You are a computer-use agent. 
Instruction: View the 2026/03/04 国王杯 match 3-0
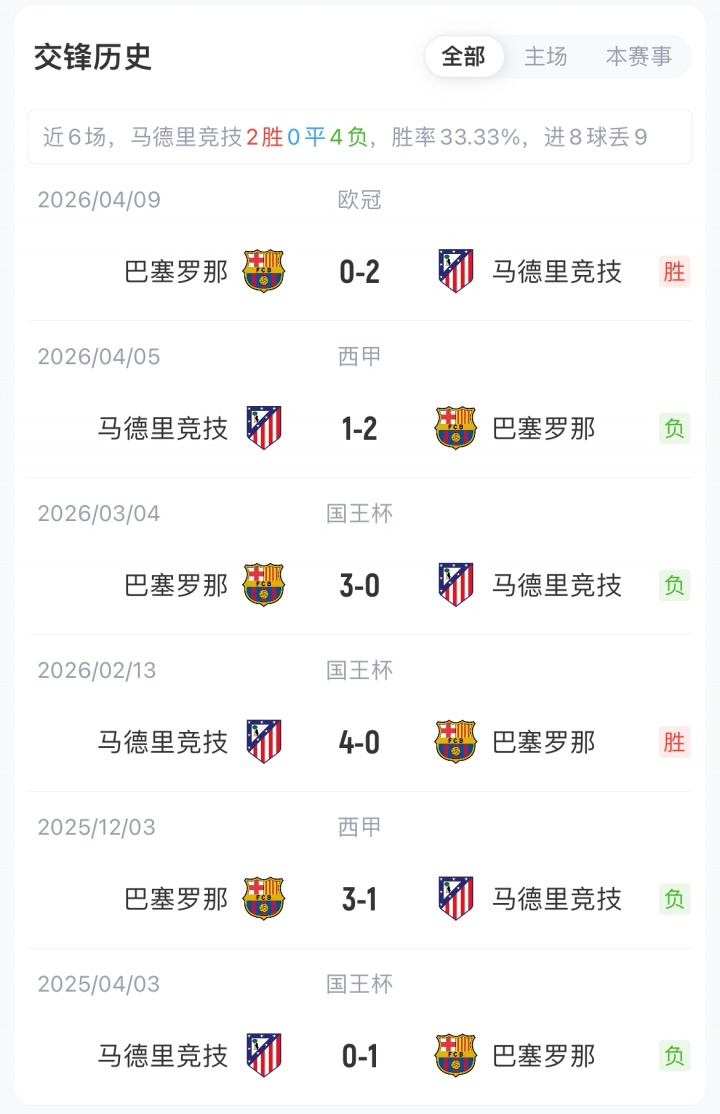[x=360, y=585]
